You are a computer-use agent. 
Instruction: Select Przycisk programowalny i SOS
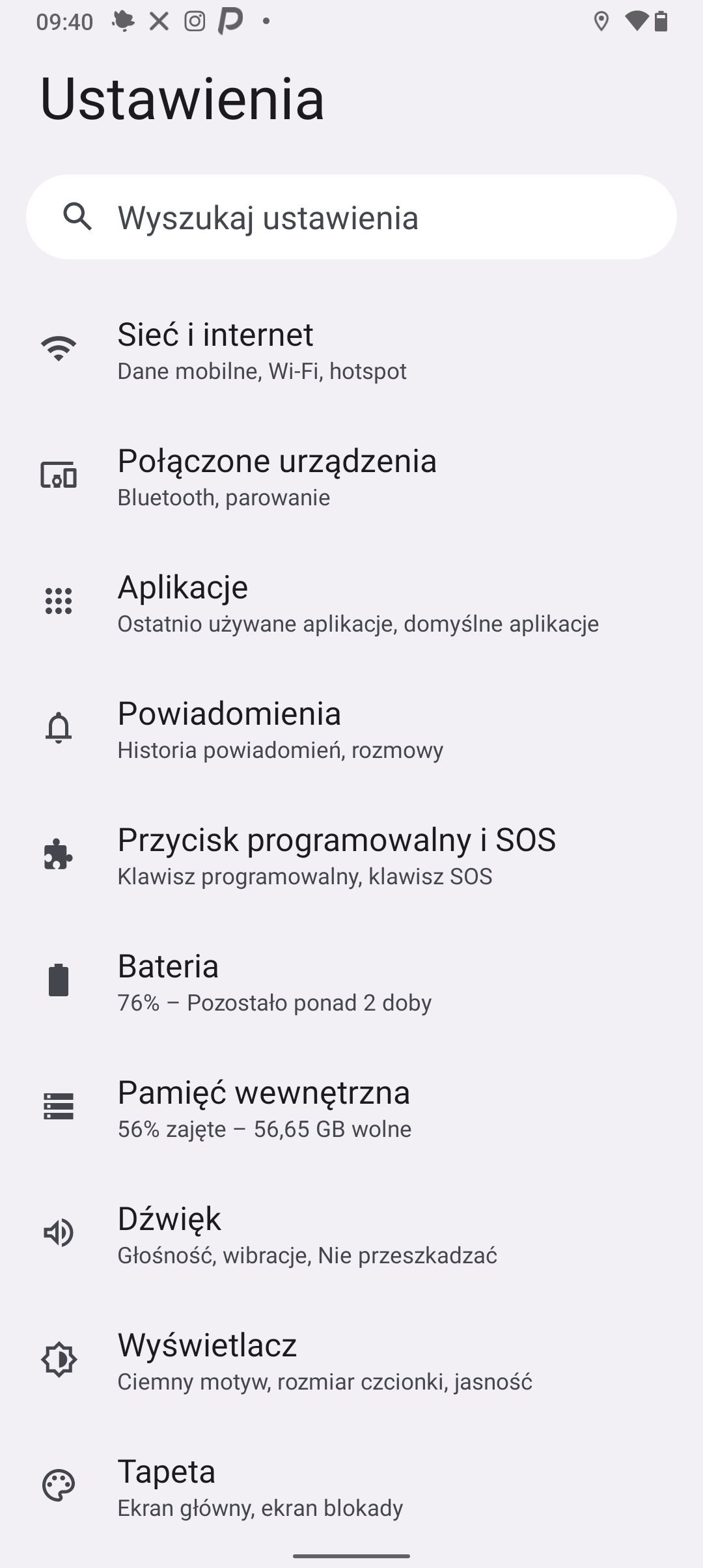(351, 856)
